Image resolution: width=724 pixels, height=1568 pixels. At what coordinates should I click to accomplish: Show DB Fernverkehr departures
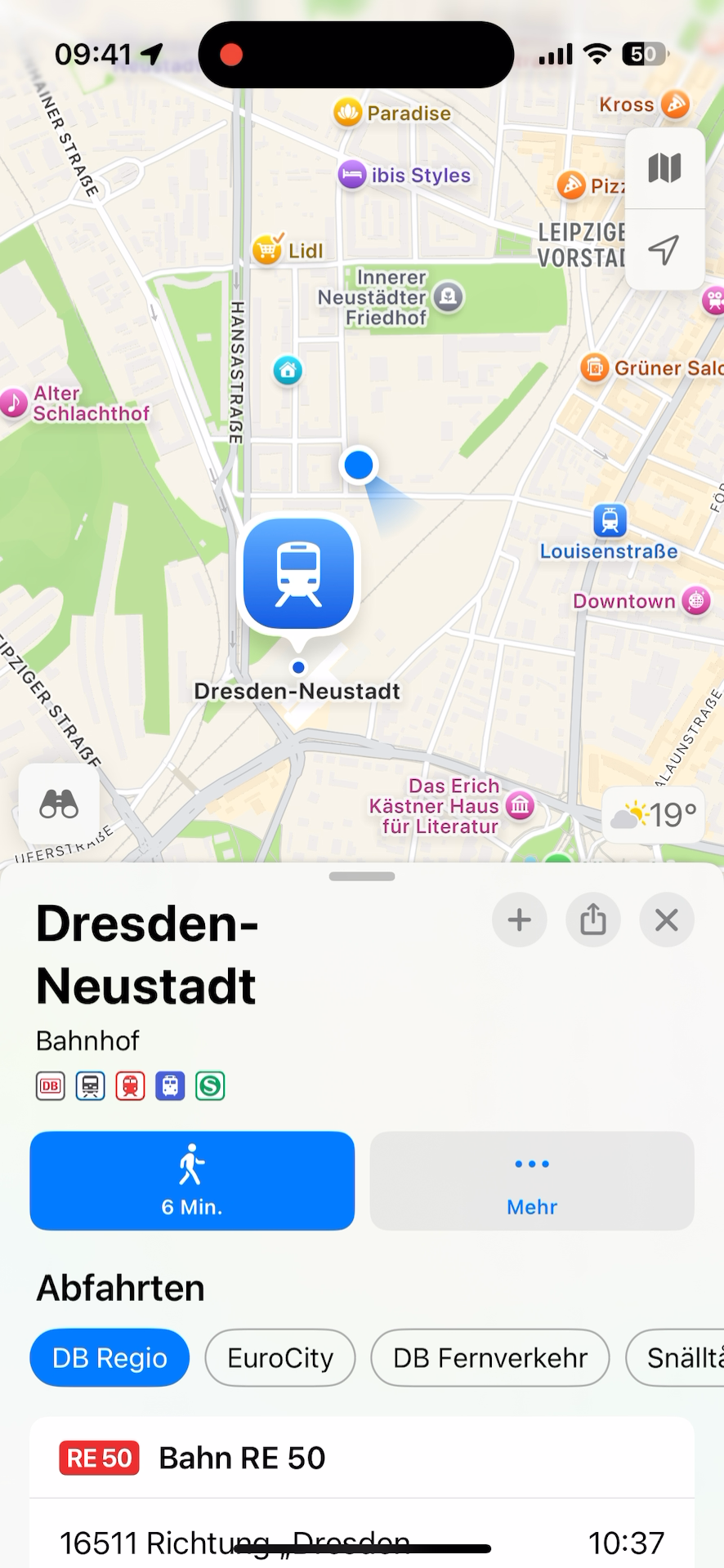(x=490, y=1358)
